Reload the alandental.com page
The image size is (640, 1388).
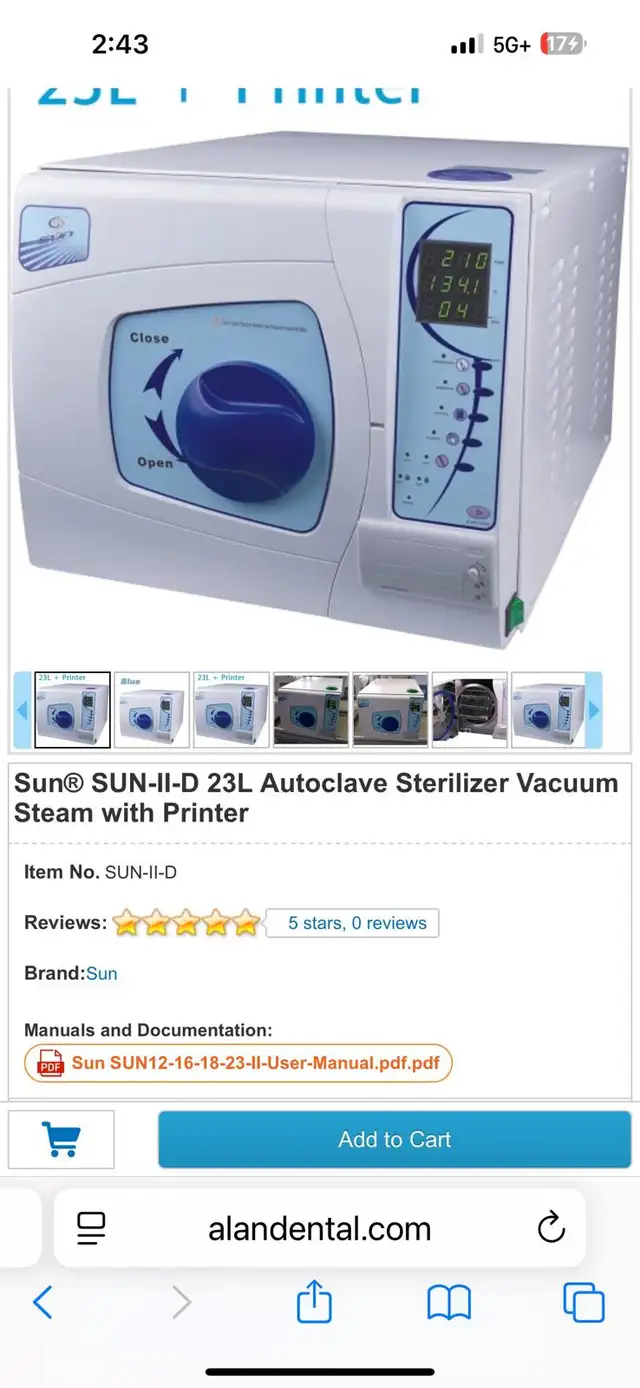(551, 1228)
